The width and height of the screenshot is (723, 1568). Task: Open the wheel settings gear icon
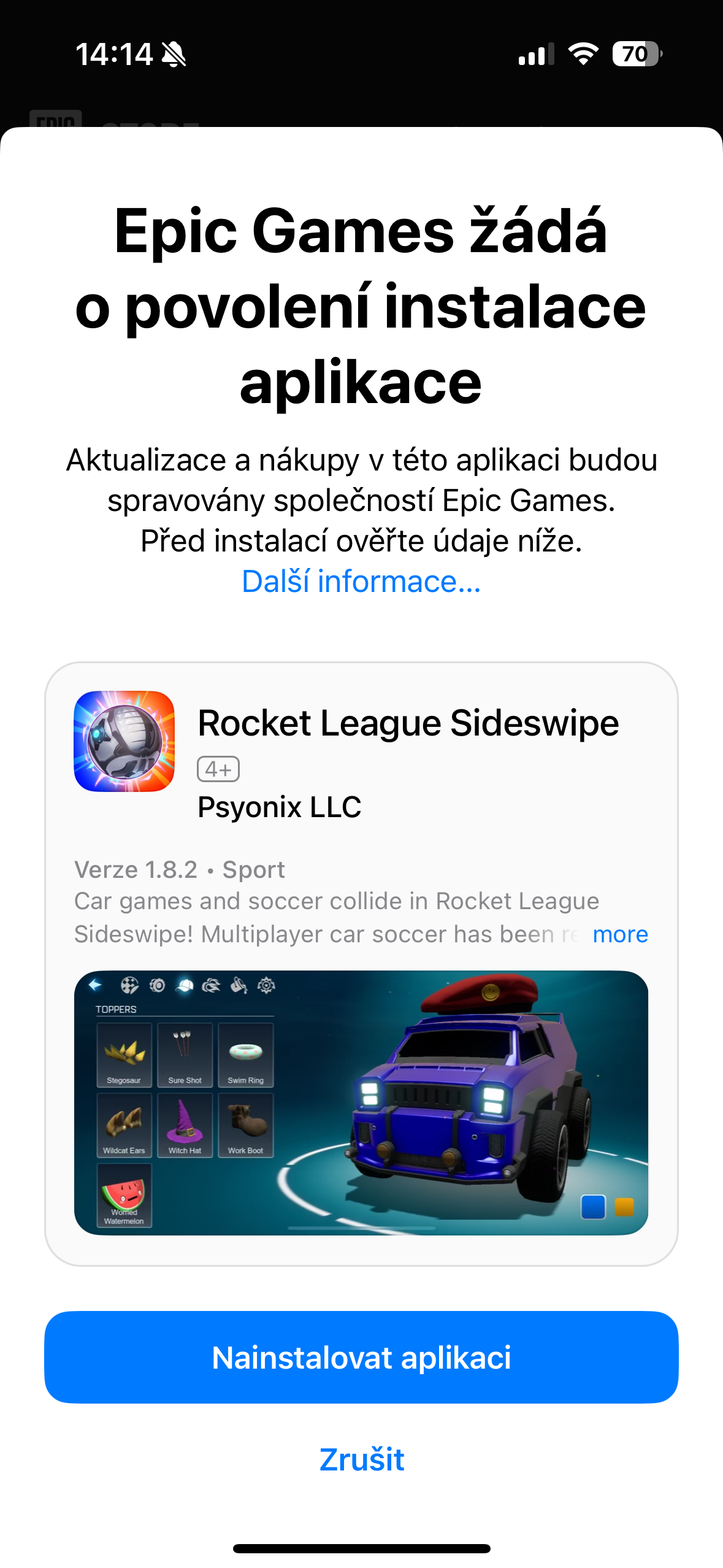click(x=265, y=985)
